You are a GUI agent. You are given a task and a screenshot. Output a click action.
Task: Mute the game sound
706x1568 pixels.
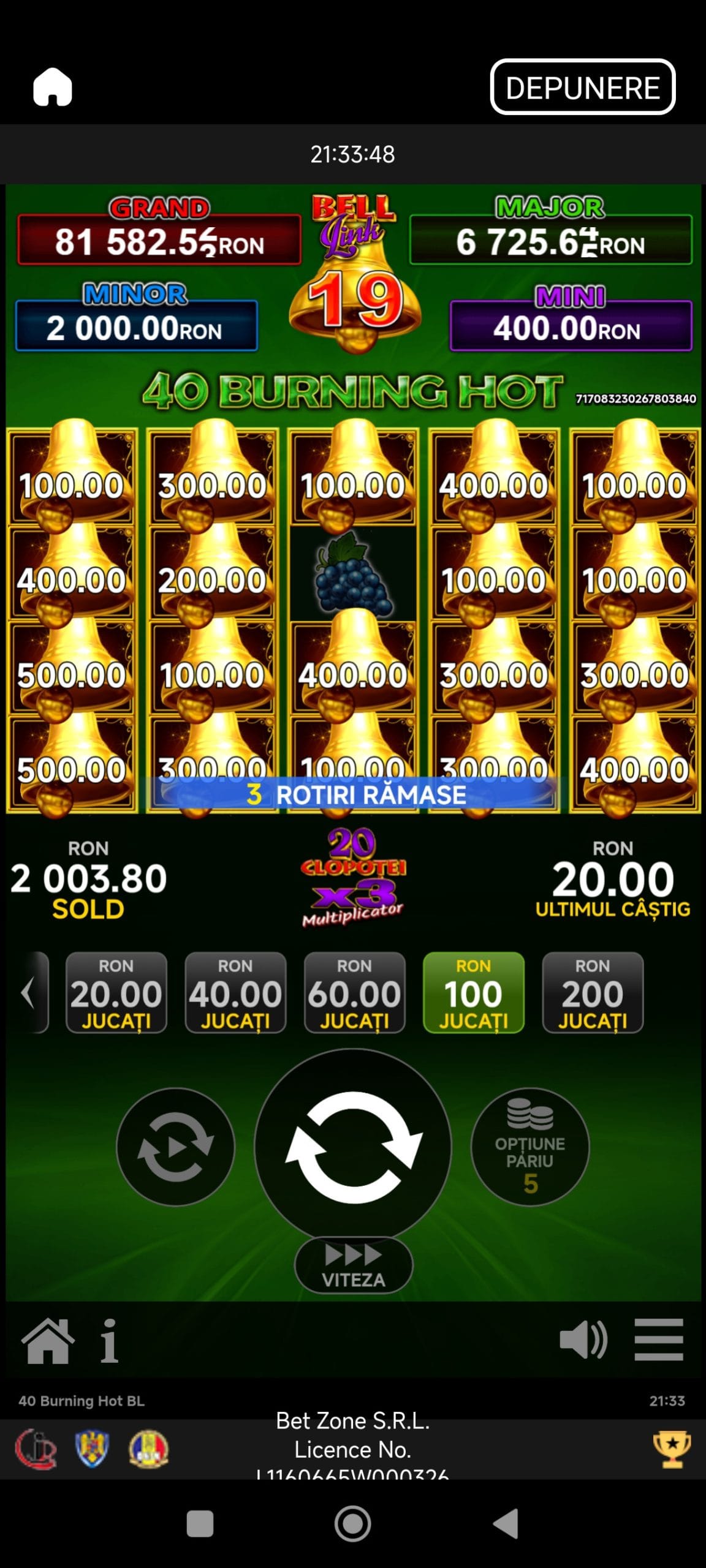click(x=583, y=1340)
